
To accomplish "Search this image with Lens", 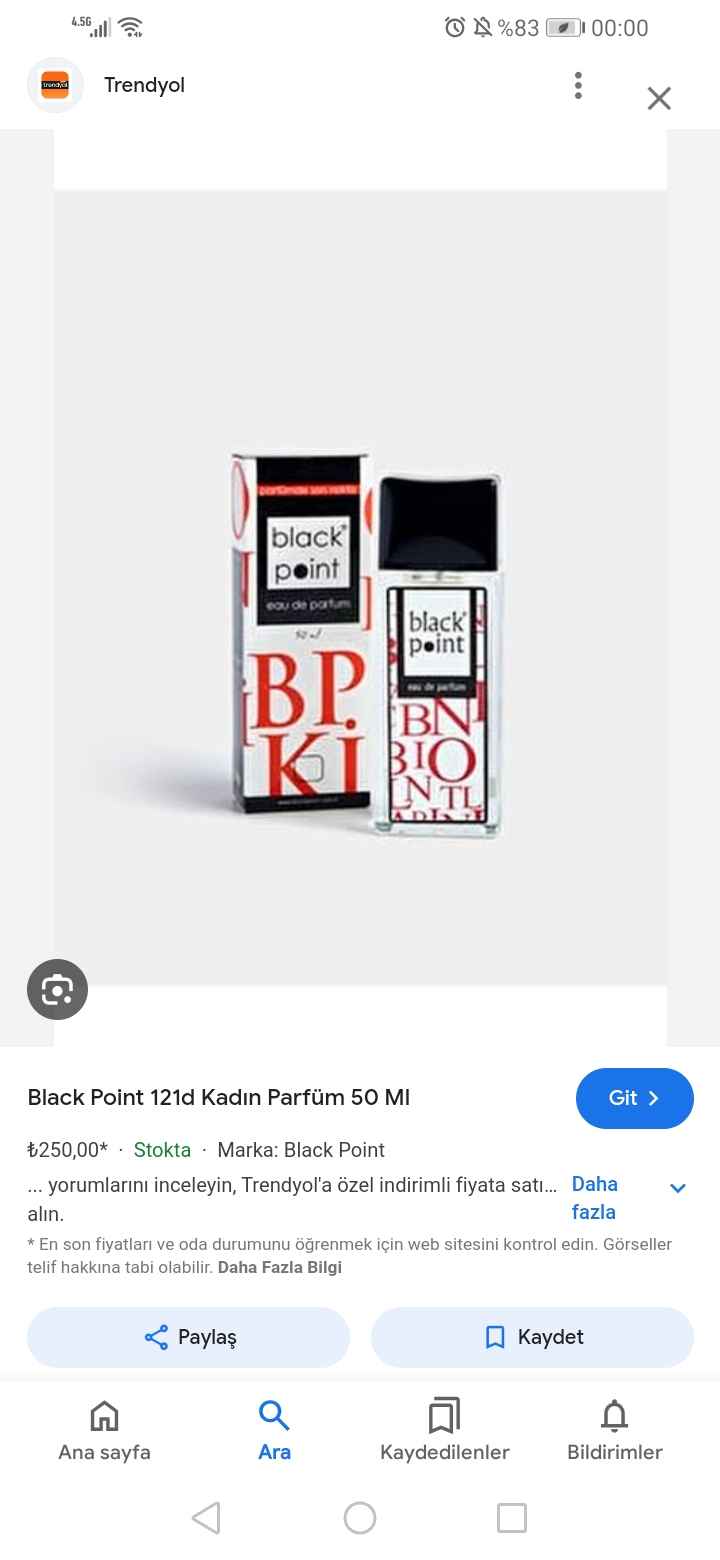I will click(57, 990).
